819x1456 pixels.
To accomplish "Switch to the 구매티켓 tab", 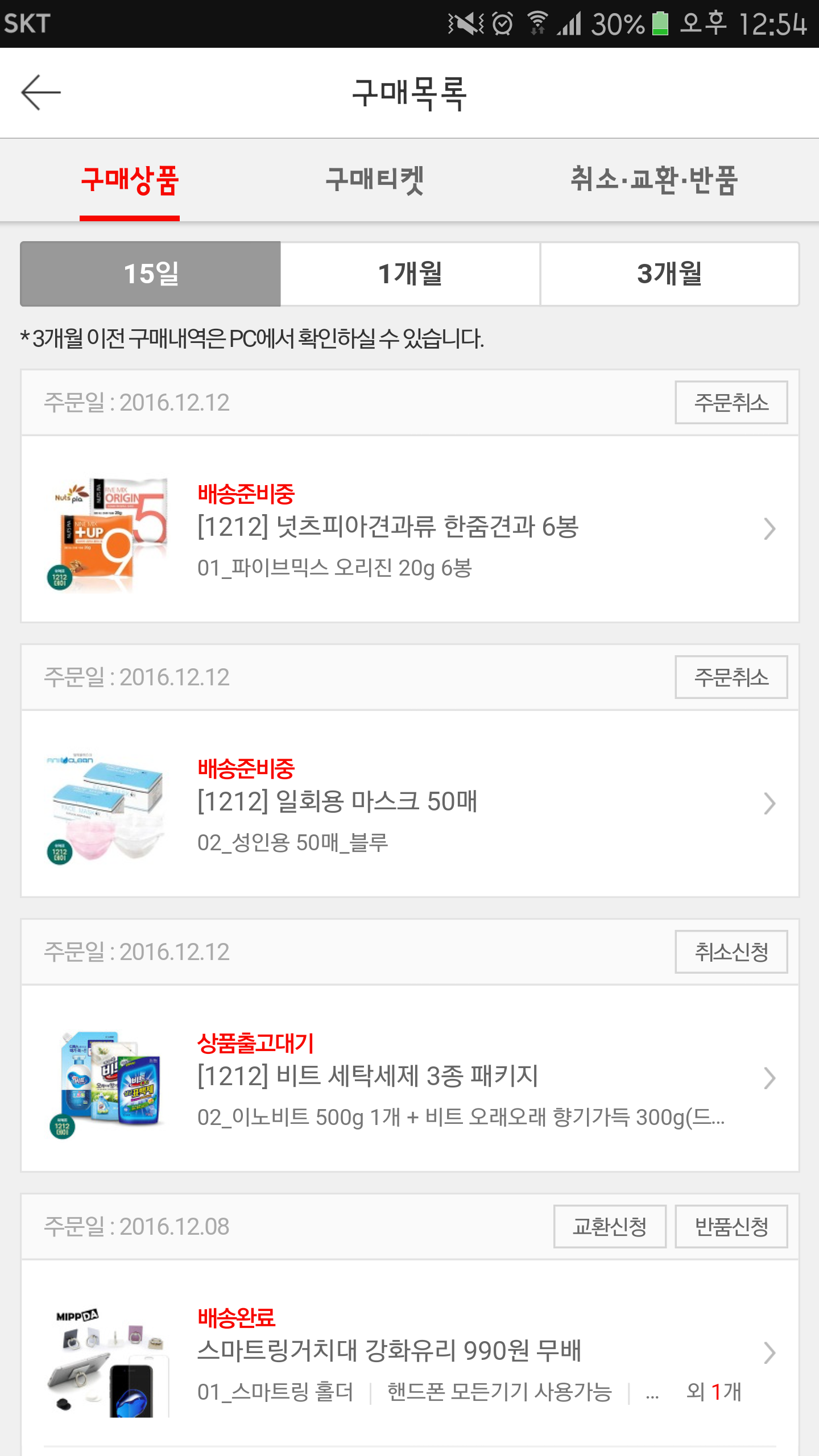I will coord(374,180).
